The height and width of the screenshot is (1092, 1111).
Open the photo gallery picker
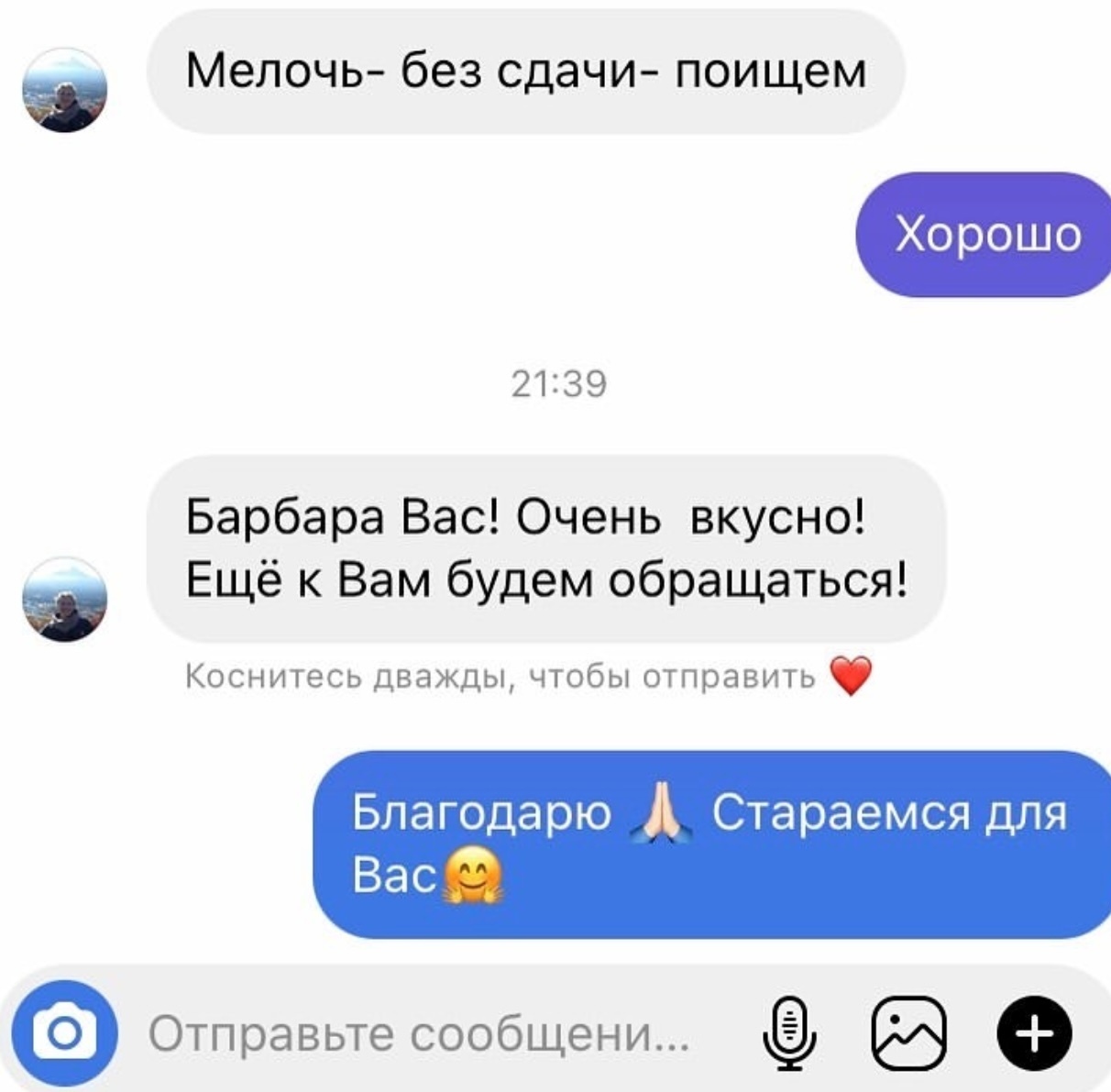(x=907, y=1033)
